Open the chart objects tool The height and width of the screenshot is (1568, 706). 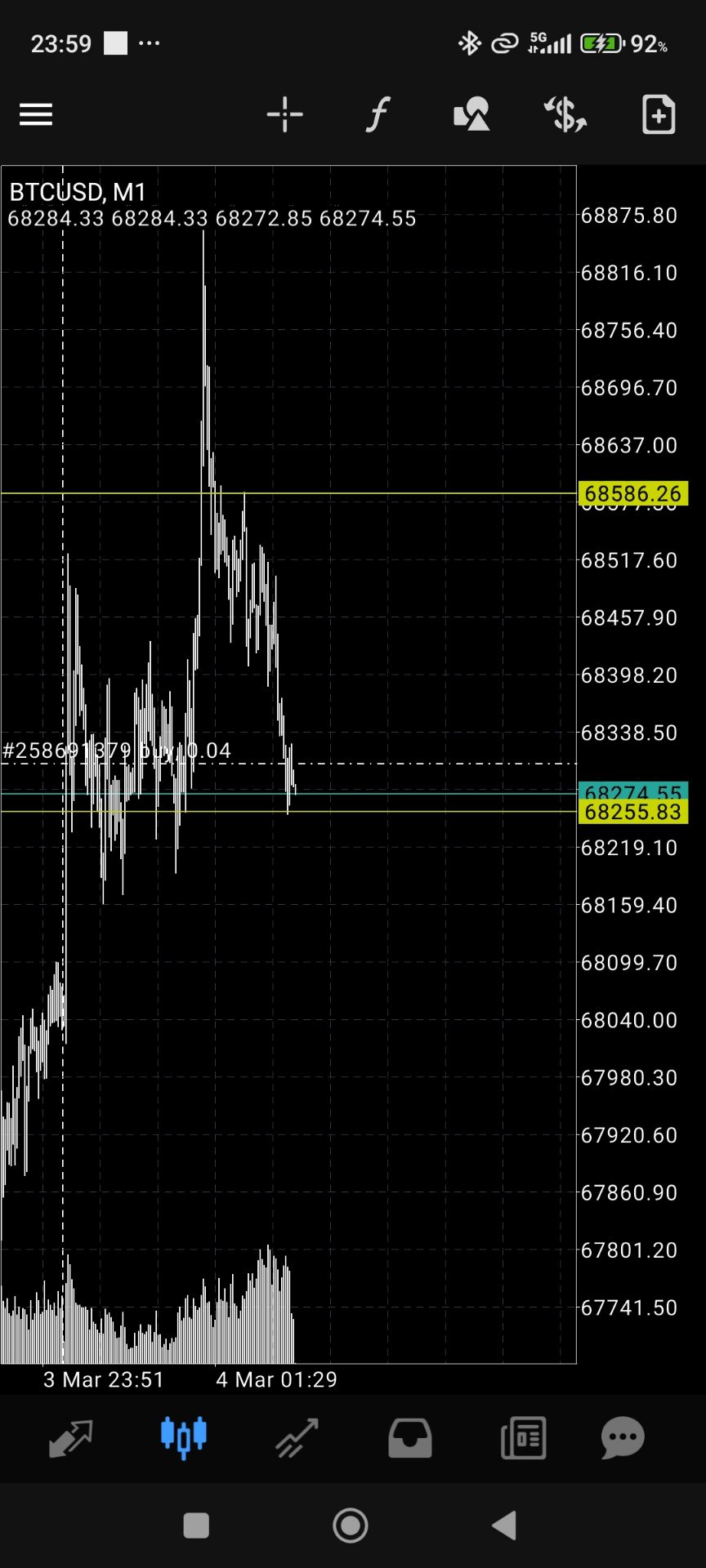point(471,114)
